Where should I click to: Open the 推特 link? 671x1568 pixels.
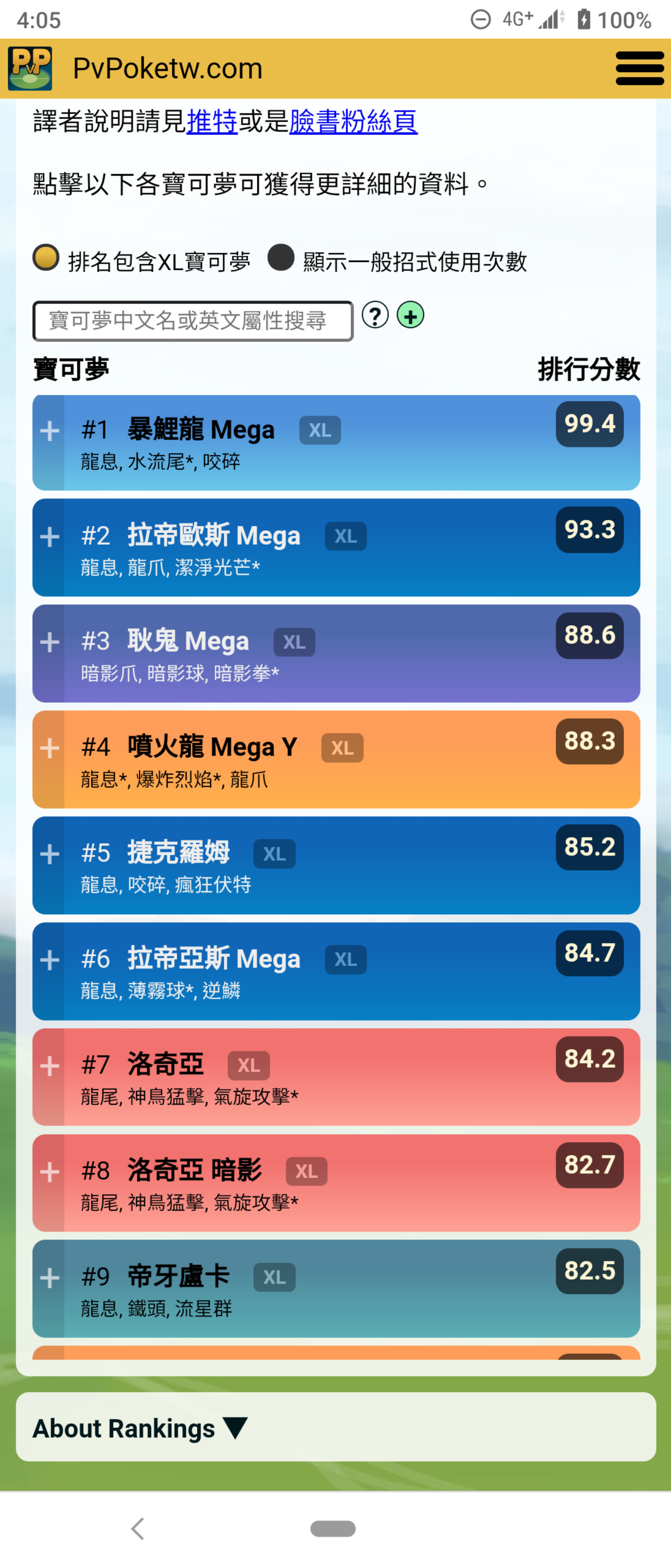pyautogui.click(x=211, y=121)
